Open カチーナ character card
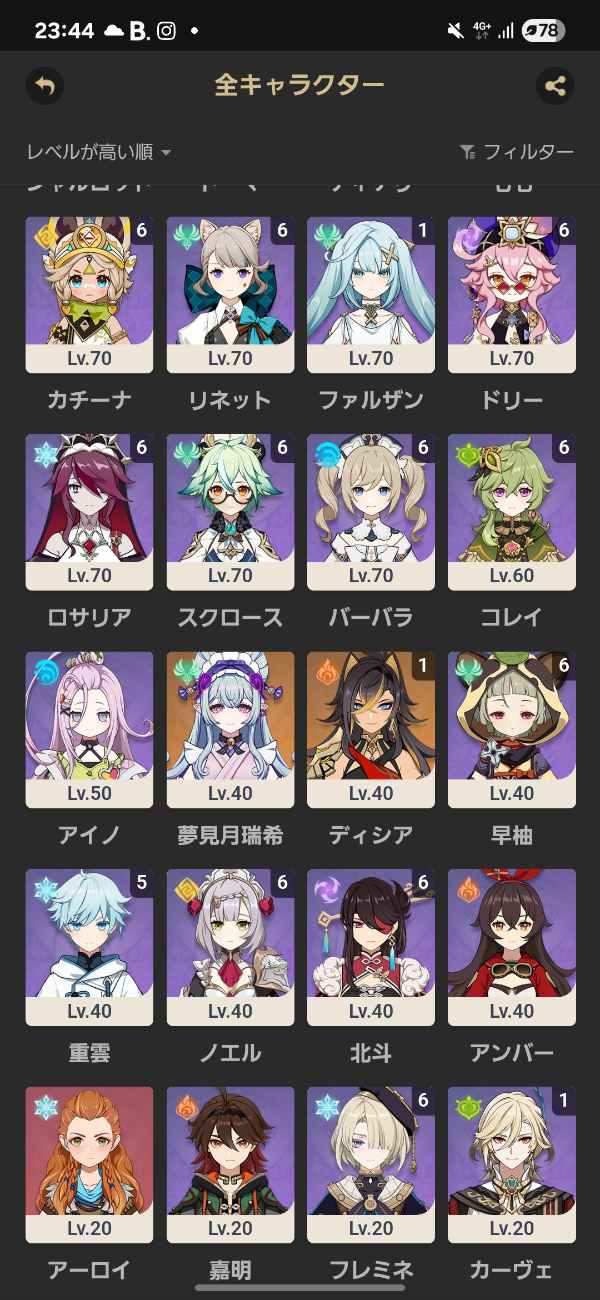The height and width of the screenshot is (1300, 600). coord(89,295)
